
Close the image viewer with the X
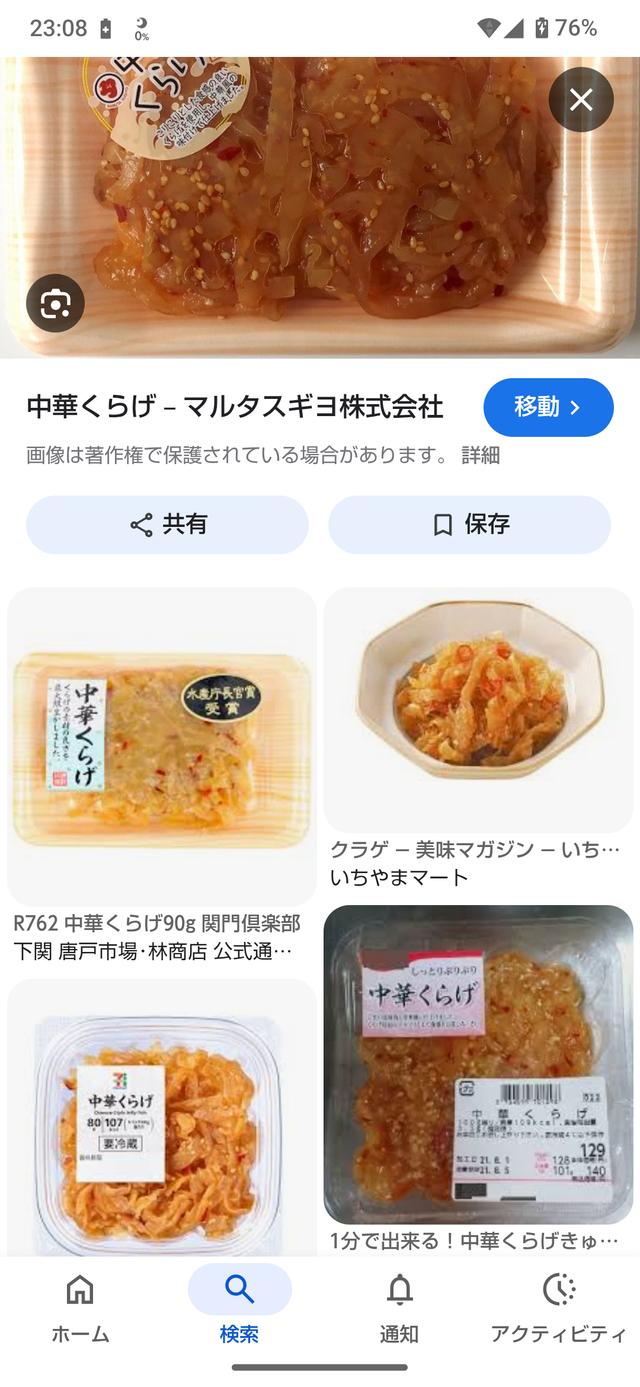pyautogui.click(x=581, y=99)
